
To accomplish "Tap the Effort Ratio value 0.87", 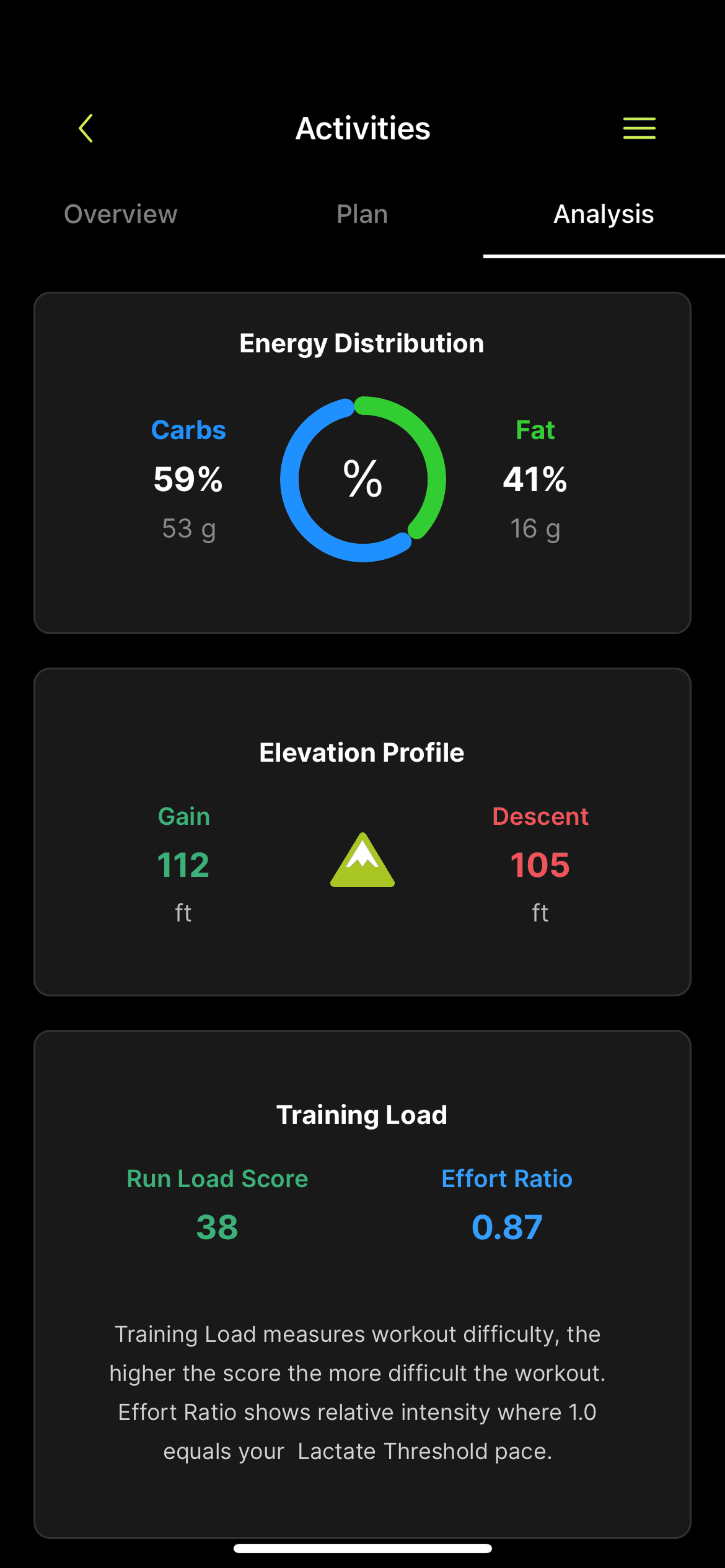I will point(506,1227).
